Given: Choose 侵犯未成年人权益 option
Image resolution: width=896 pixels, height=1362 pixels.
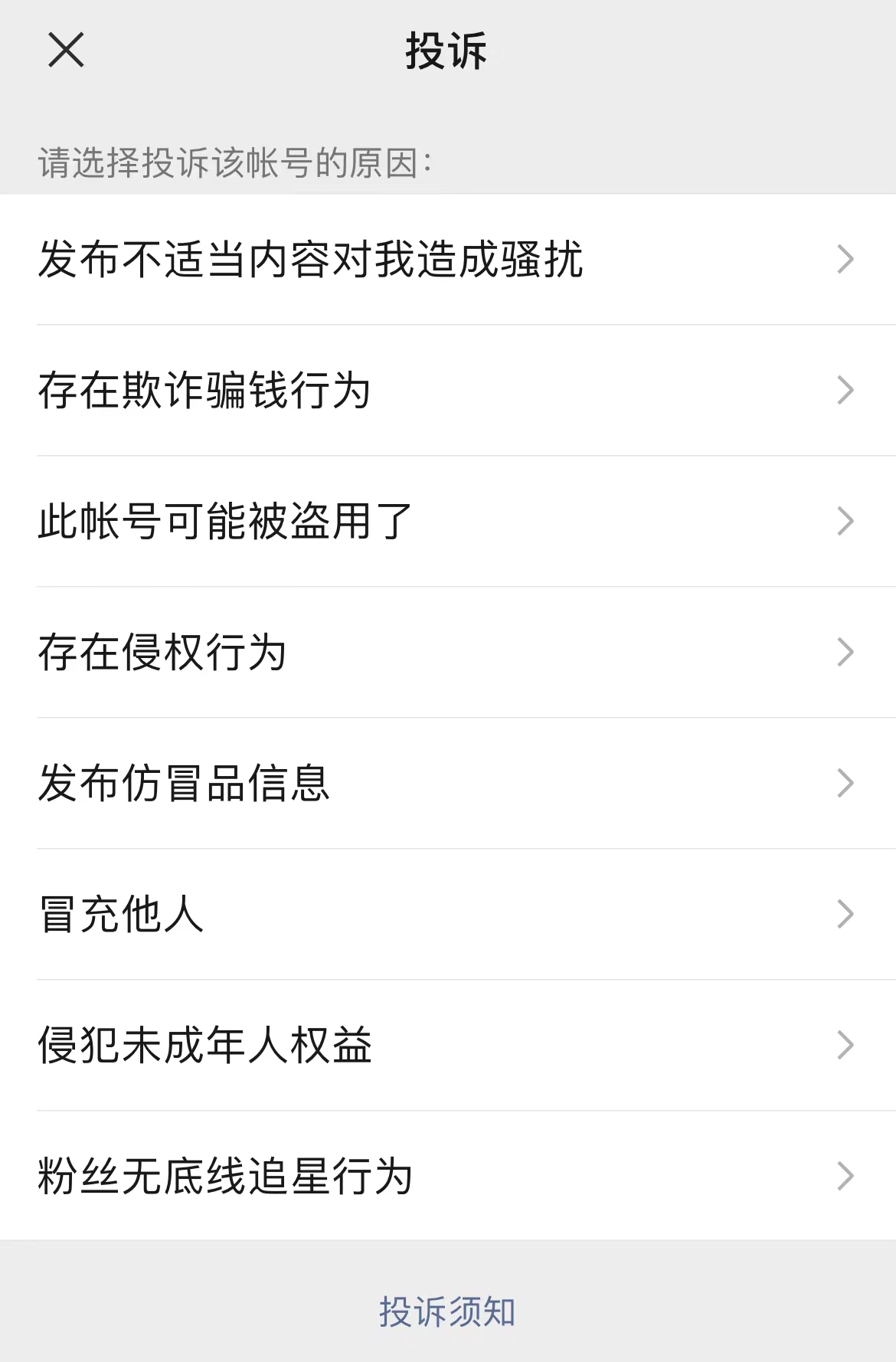Looking at the screenshot, I should [447, 1046].
